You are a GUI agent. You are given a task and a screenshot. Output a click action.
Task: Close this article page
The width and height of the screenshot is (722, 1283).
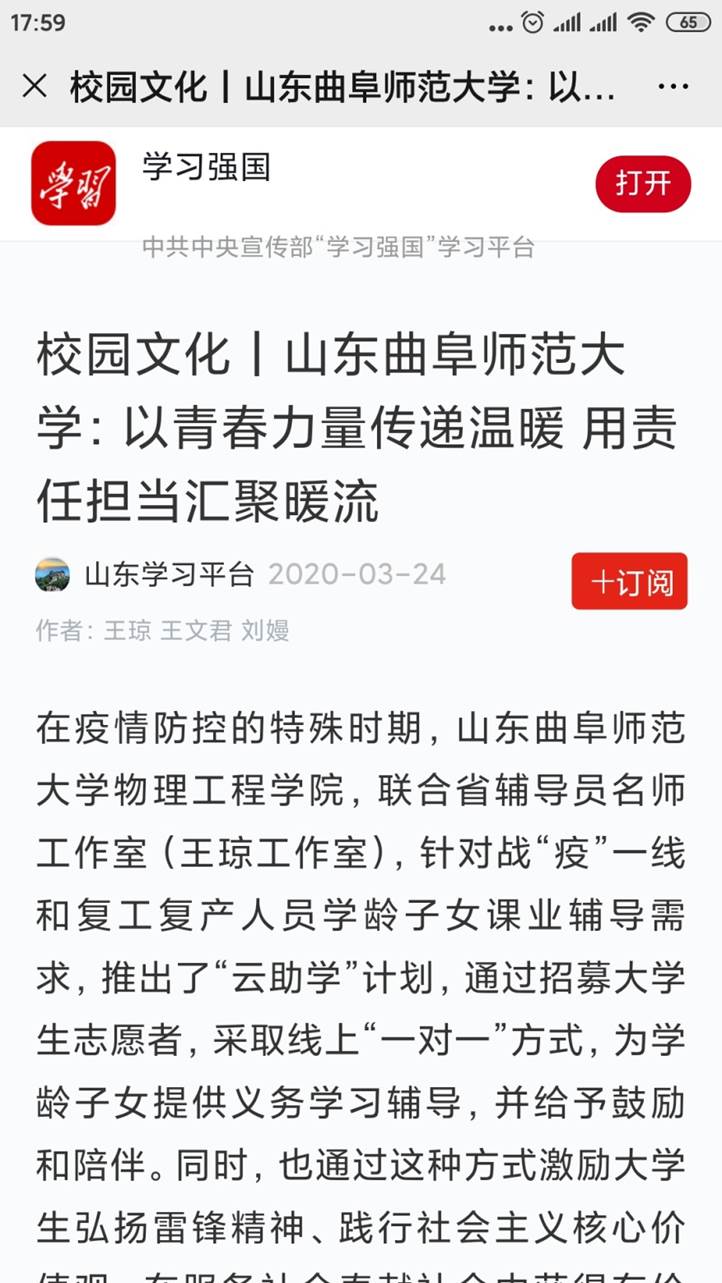point(34,87)
